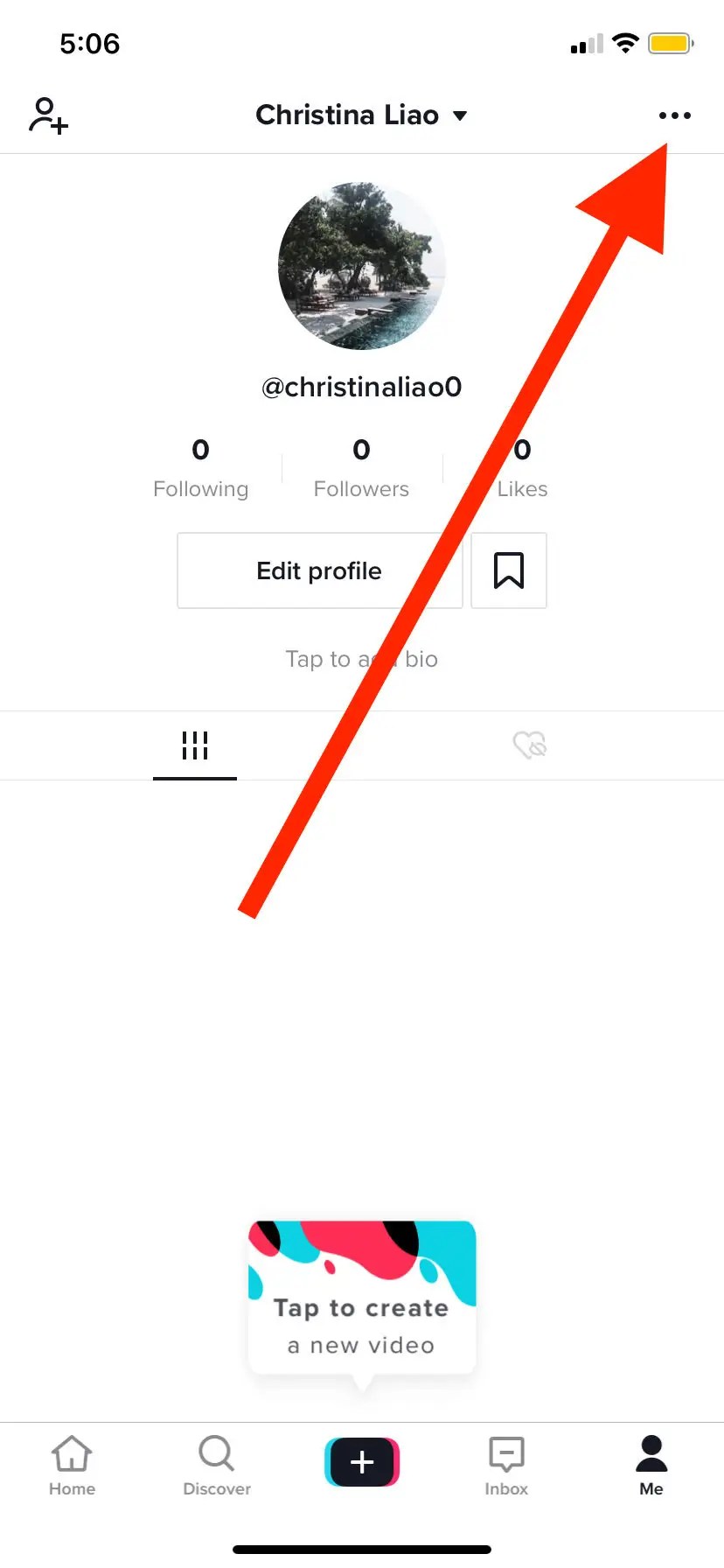This screenshot has height=1568, width=724.
Task: Open the Inbox tab
Action: click(x=506, y=1466)
